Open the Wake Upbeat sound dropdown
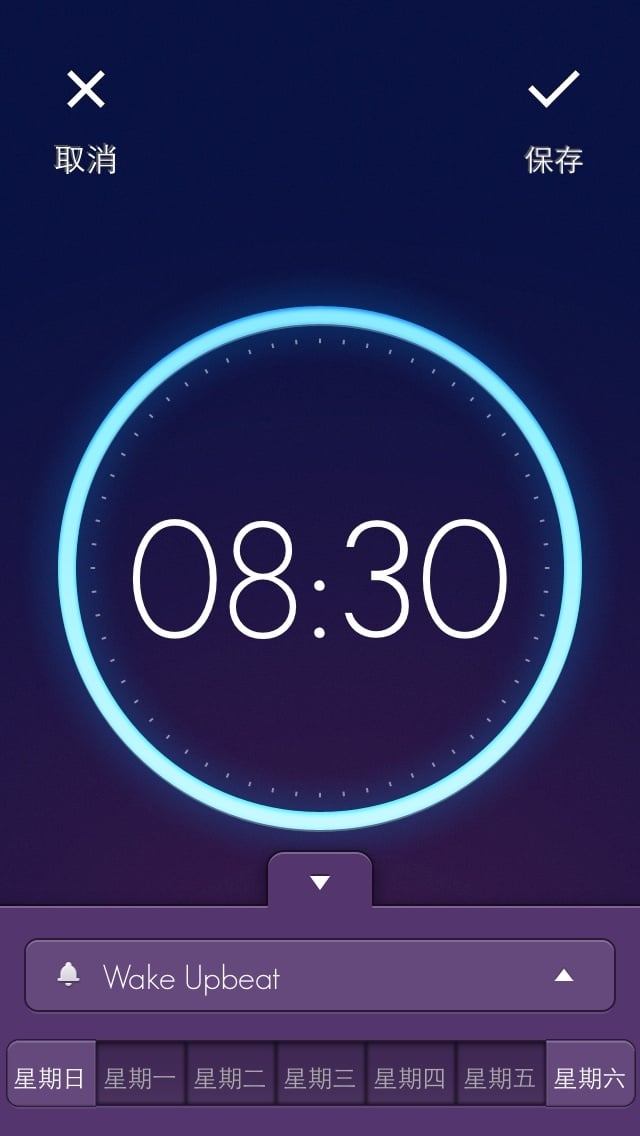The height and width of the screenshot is (1136, 640). tap(319, 975)
